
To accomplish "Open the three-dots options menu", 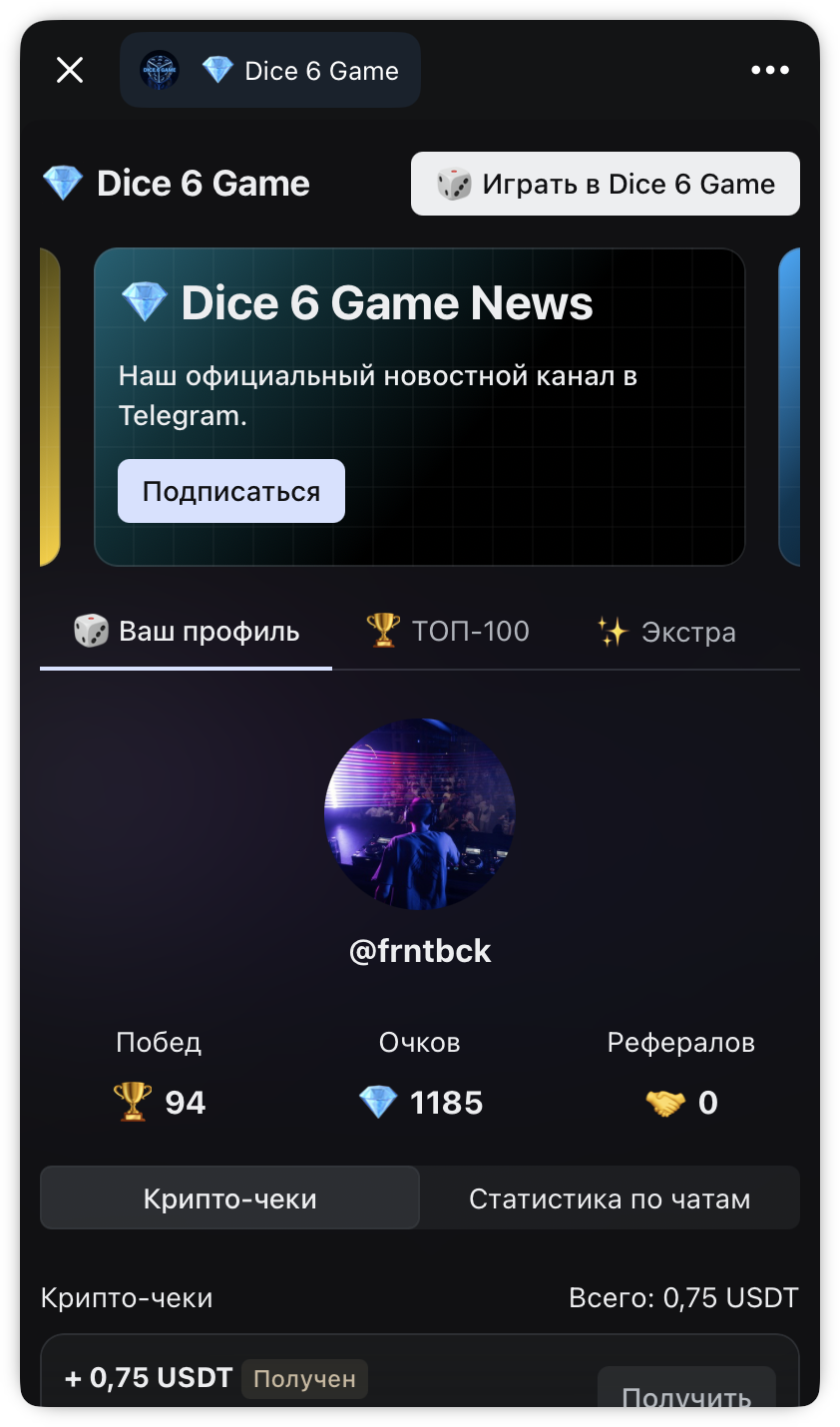I will click(769, 70).
